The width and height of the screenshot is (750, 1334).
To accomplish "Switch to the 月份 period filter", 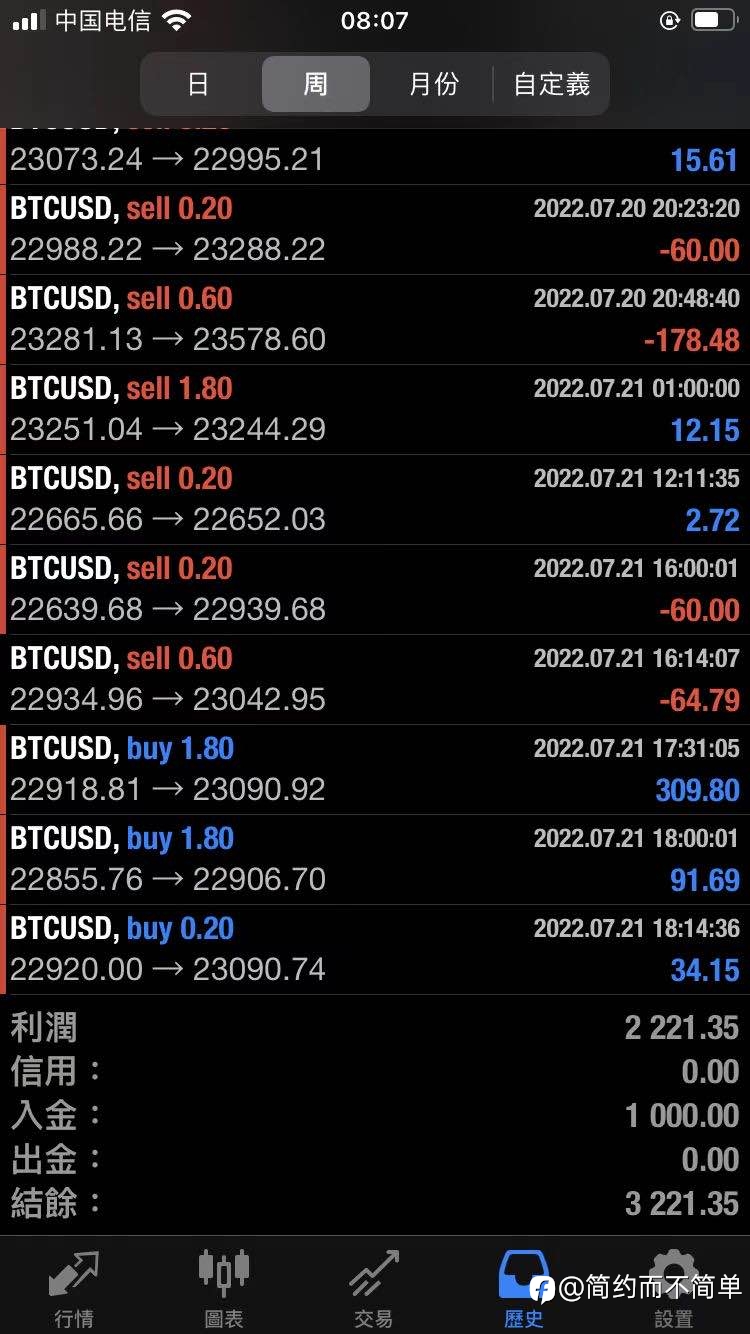I will [433, 84].
